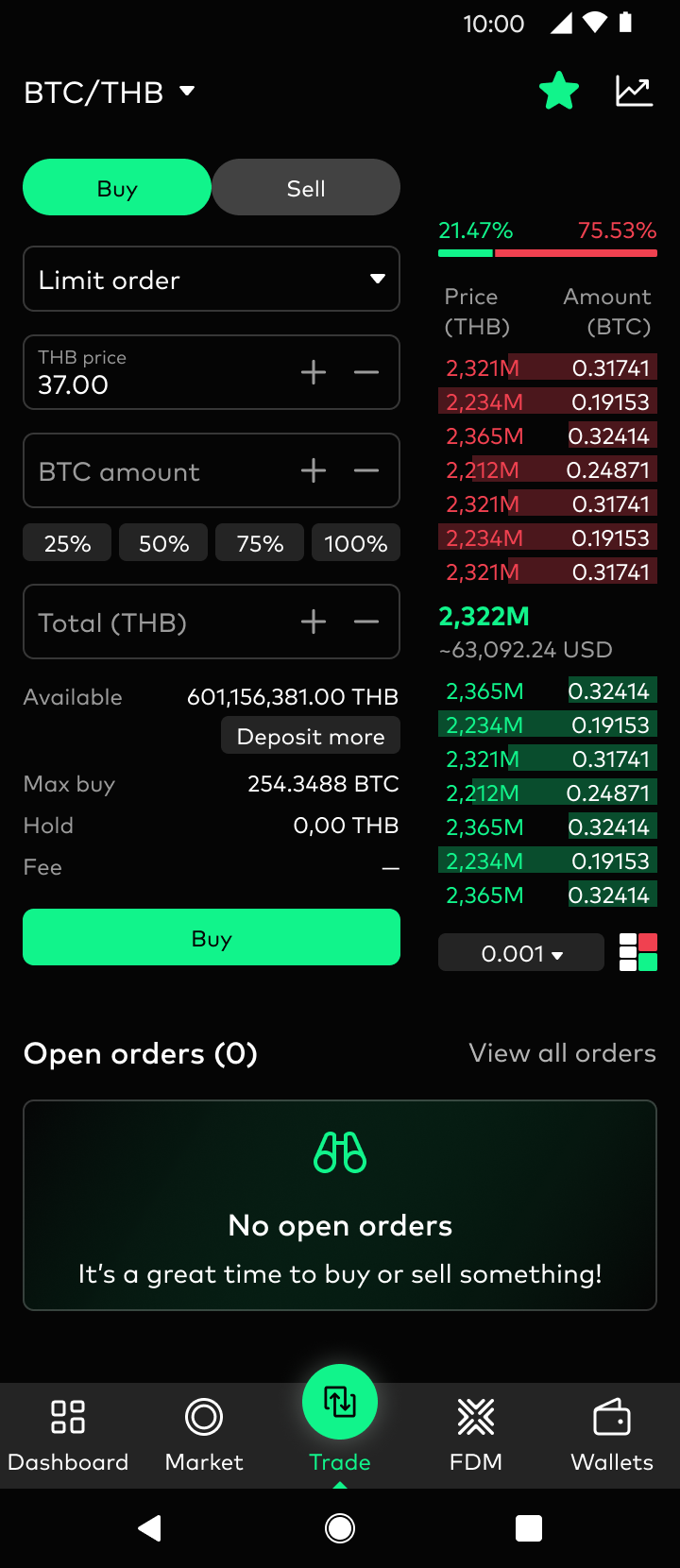The height and width of the screenshot is (1568, 680).
Task: Expand the Limit order dropdown
Action: click(x=212, y=279)
